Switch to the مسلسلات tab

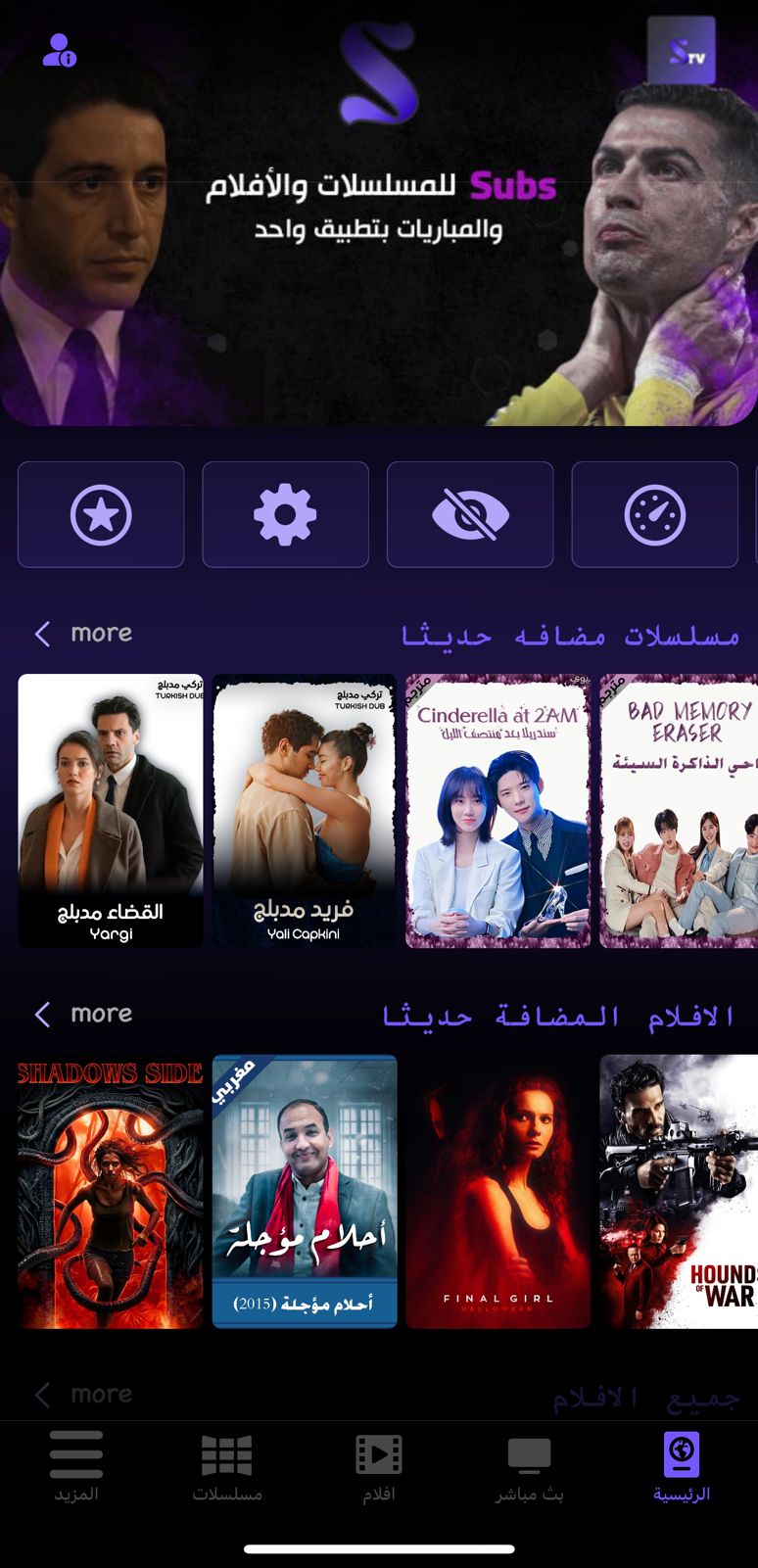click(227, 1467)
